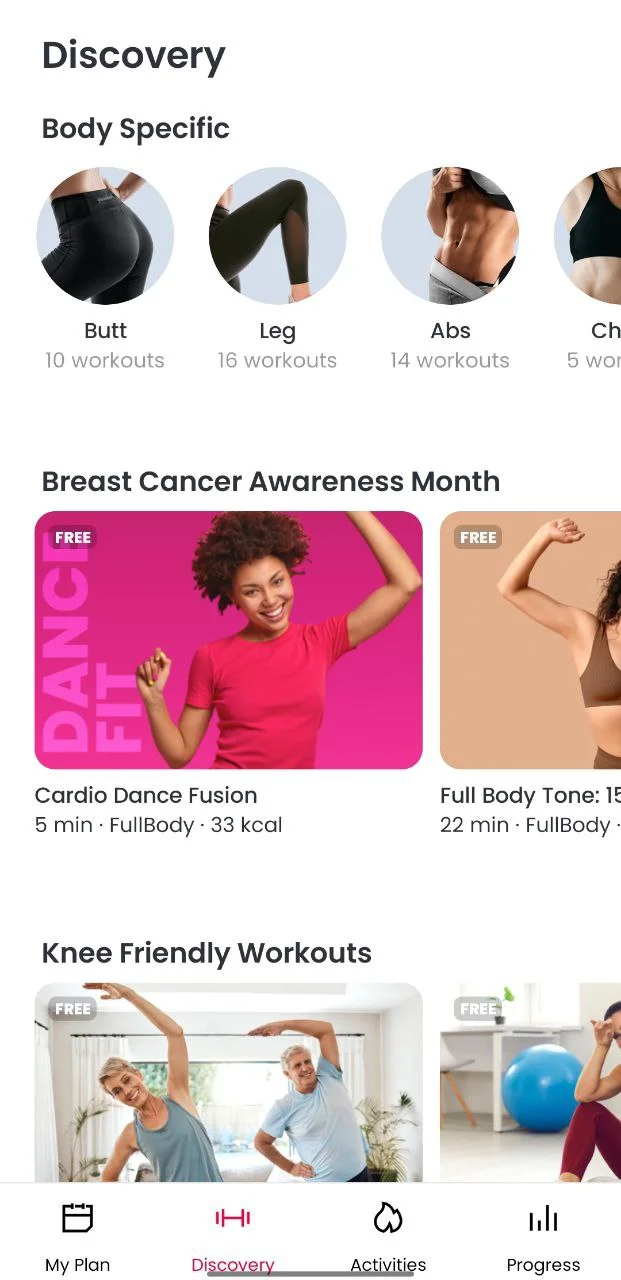Start the Cardio Dance Fusion workout

(229, 640)
